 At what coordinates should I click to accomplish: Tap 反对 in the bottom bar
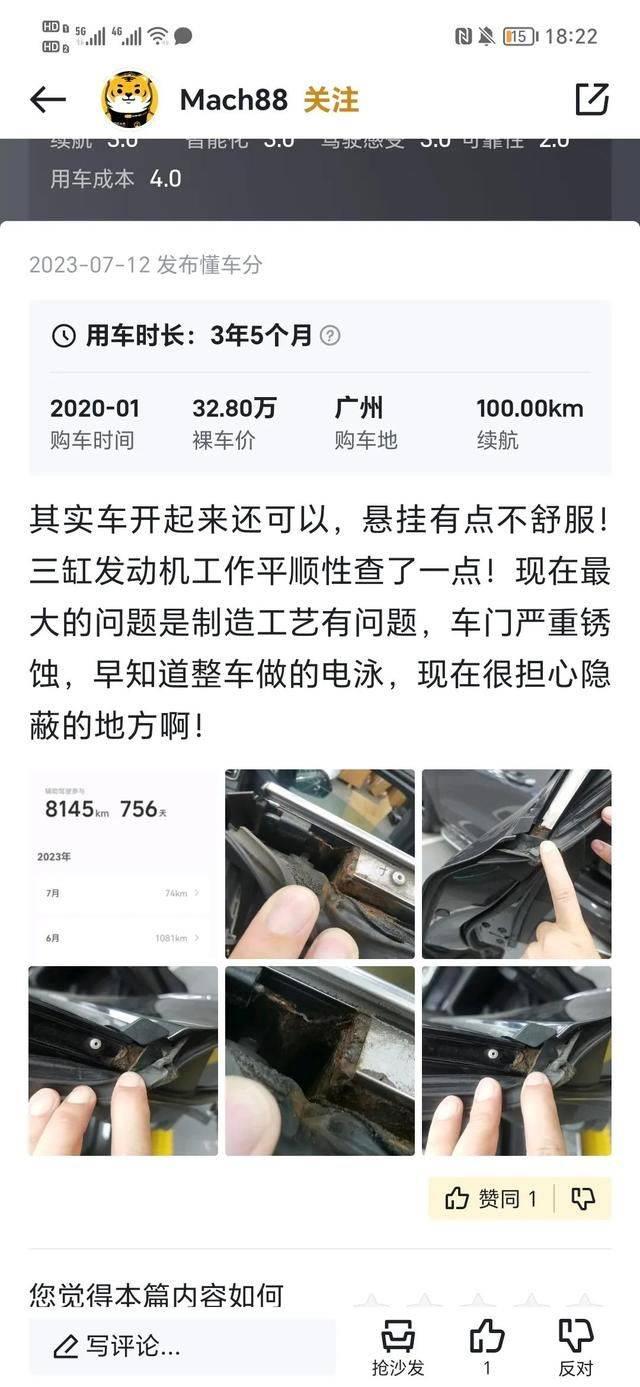point(576,1345)
